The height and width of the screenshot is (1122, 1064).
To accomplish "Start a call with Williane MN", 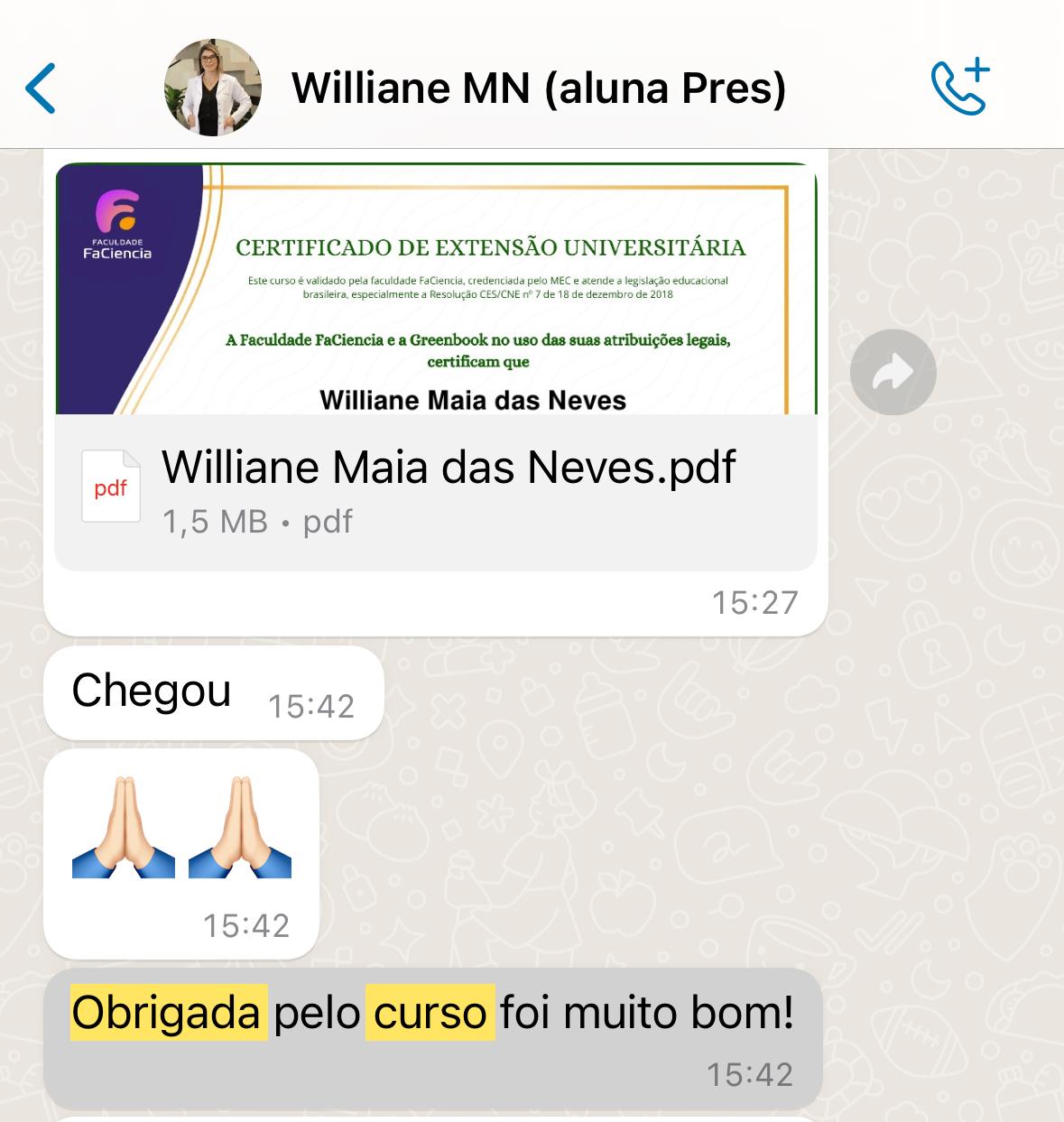I will coord(960,88).
